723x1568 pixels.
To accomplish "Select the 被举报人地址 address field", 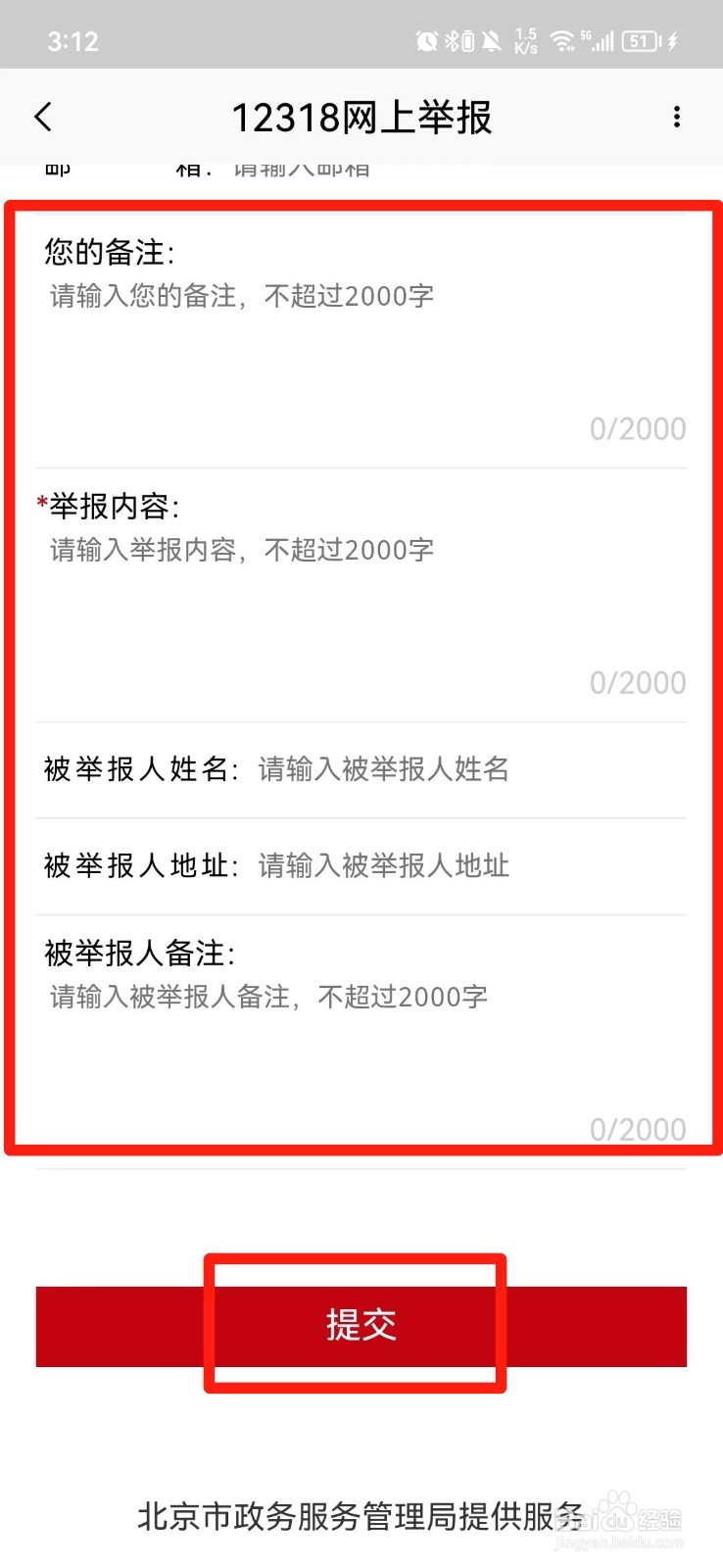I will point(471,865).
